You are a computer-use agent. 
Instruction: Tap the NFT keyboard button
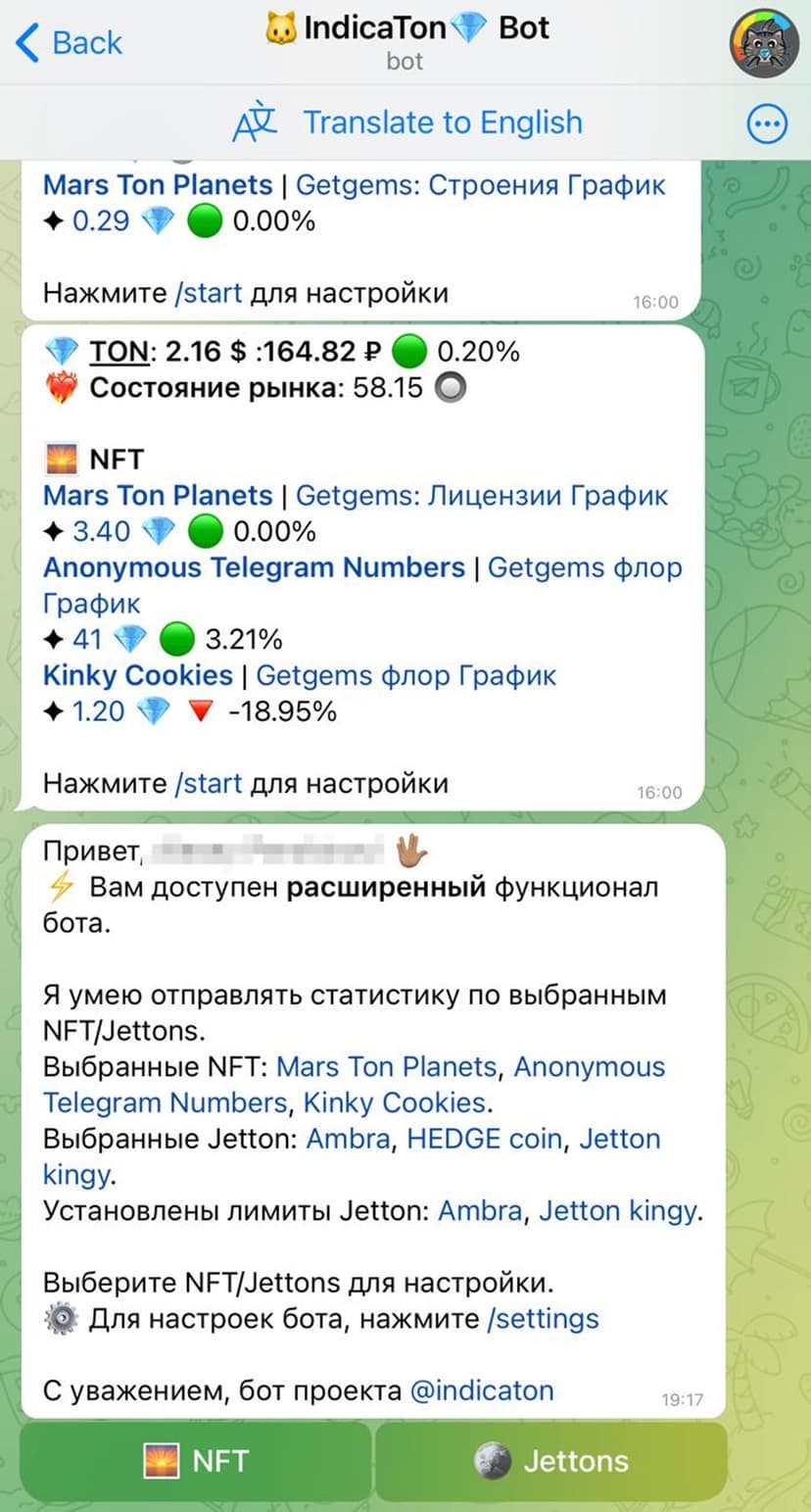(196, 1461)
